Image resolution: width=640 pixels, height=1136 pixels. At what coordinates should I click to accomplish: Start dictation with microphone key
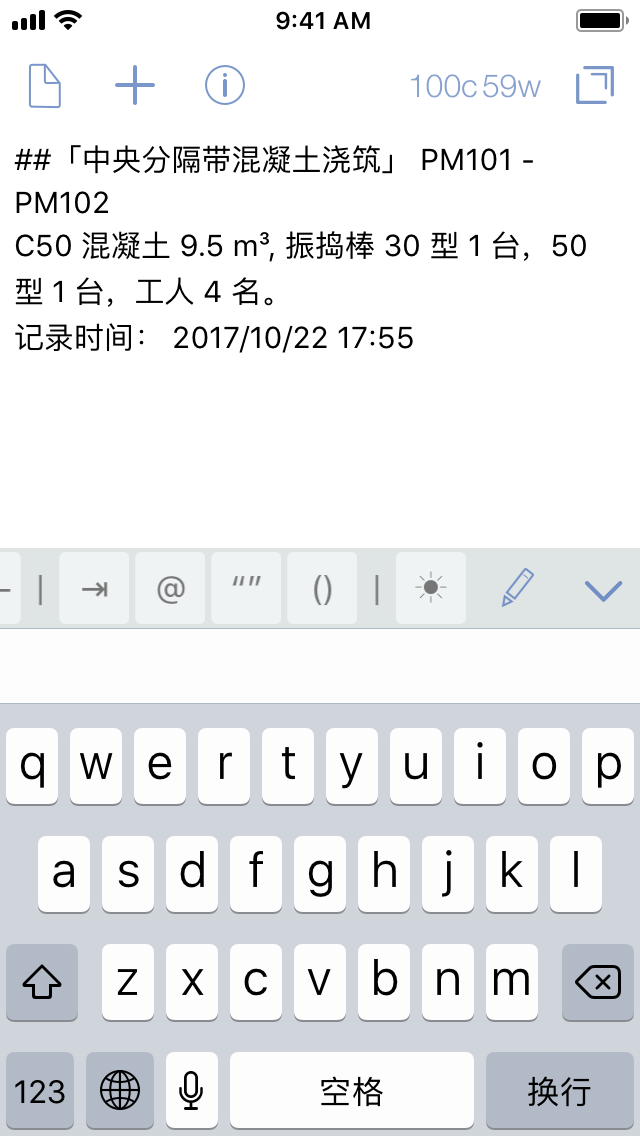191,1091
